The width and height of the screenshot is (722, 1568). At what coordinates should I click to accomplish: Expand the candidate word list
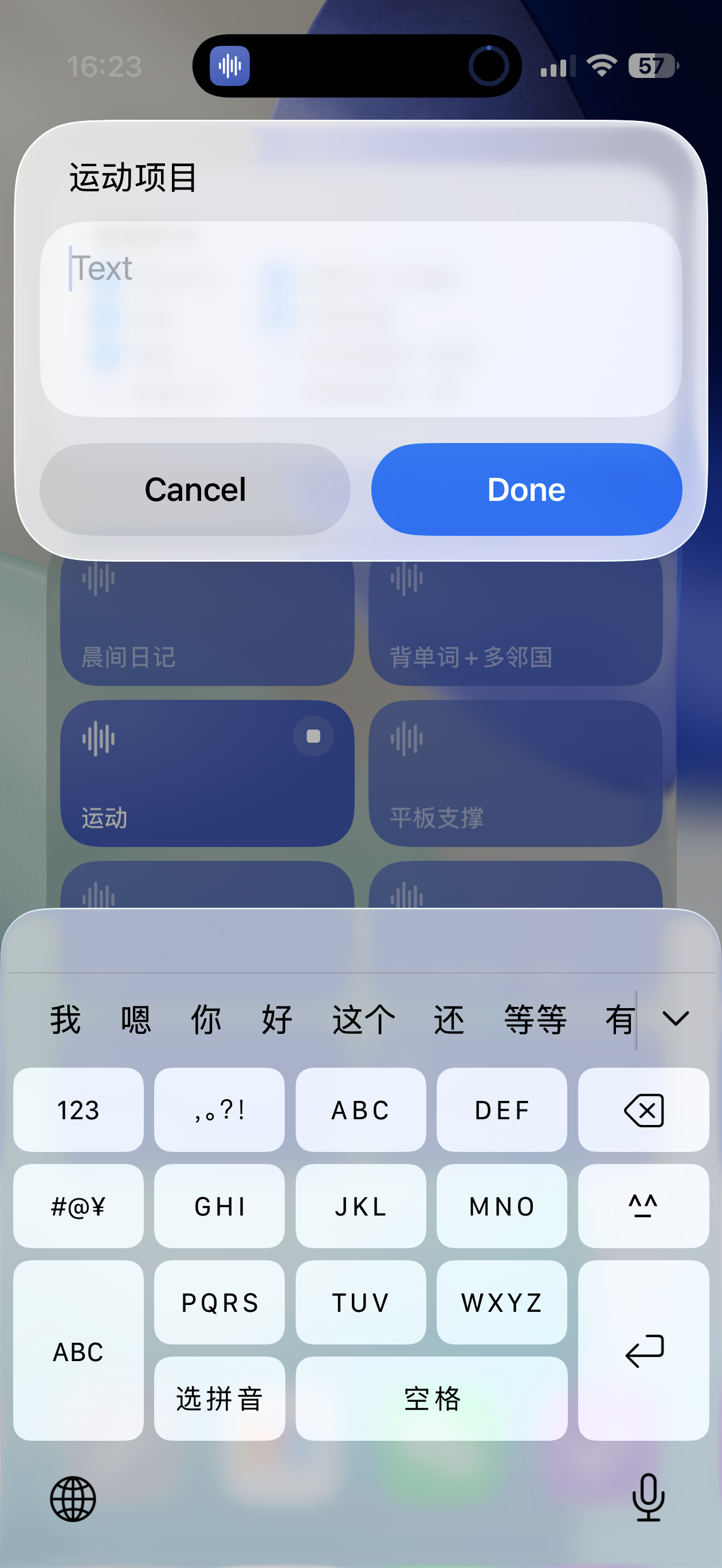coord(675,1019)
